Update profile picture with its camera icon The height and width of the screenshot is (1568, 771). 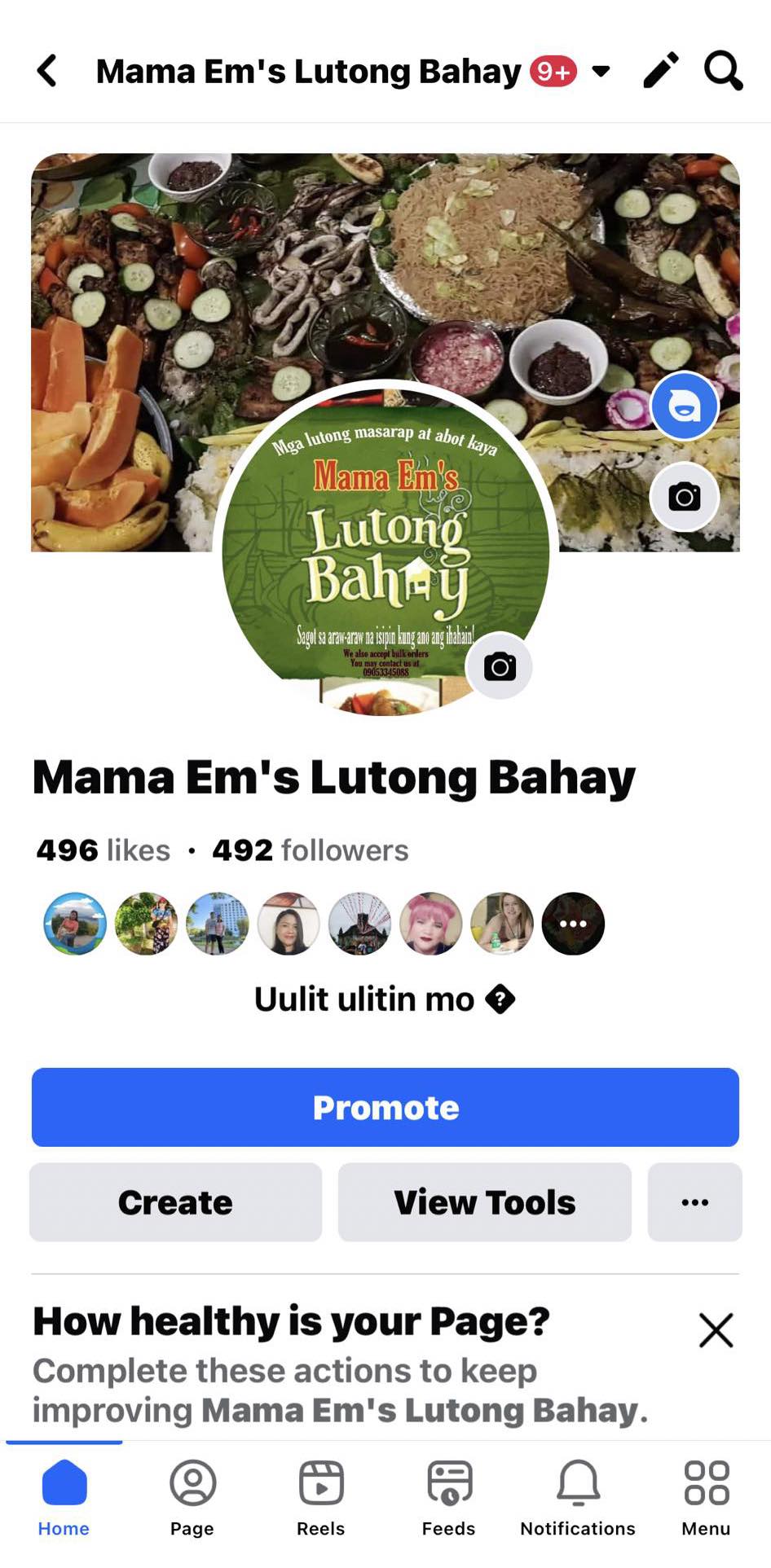click(500, 666)
